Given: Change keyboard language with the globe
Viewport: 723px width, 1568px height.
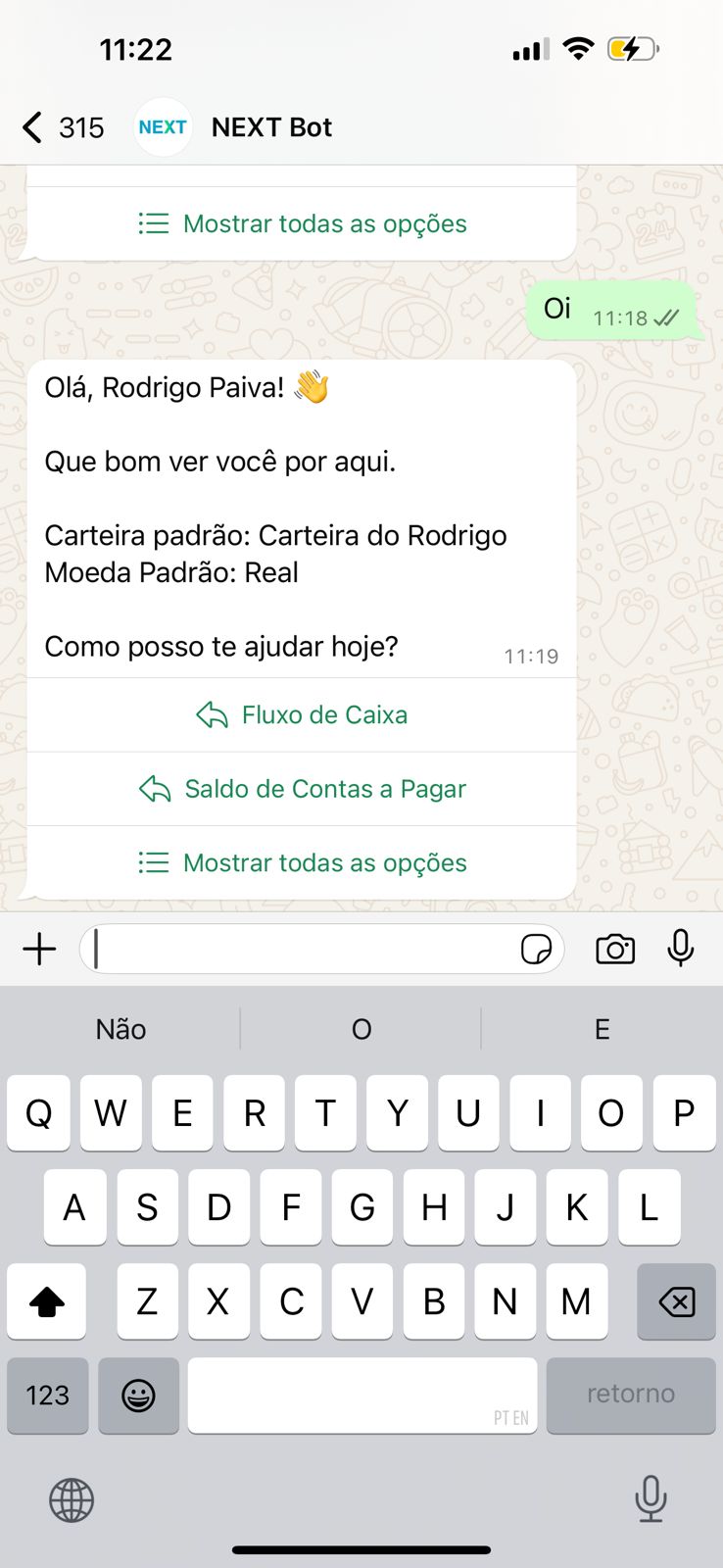Looking at the screenshot, I should click(72, 1499).
